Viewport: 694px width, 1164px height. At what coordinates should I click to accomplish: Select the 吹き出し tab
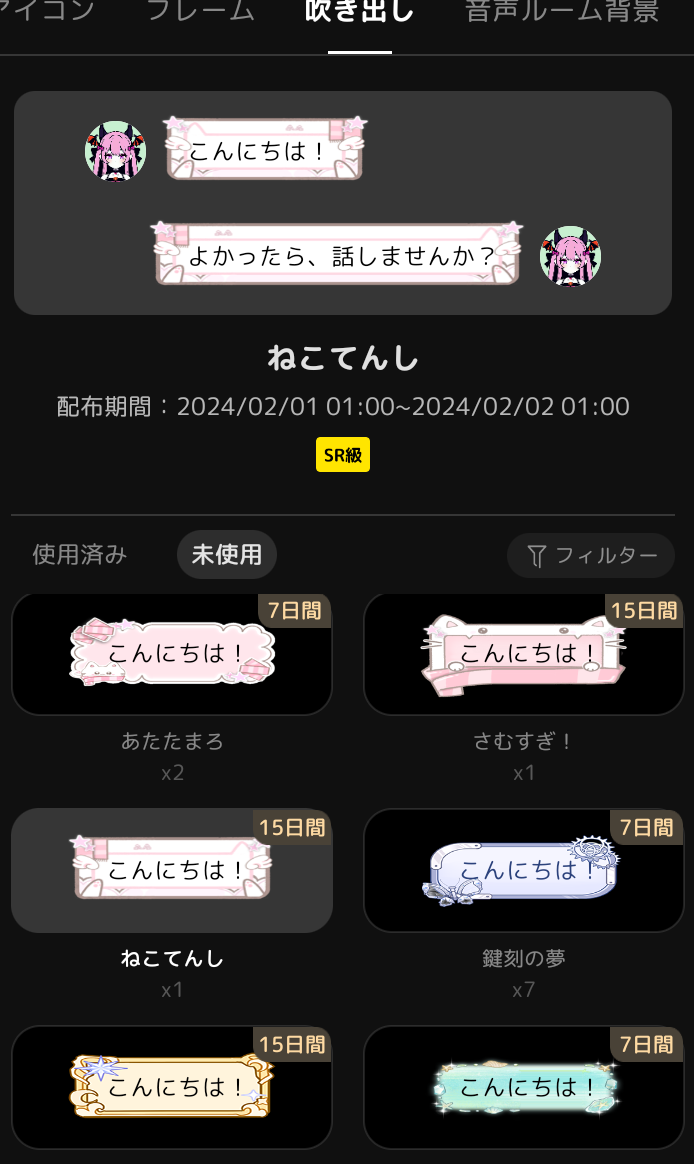click(360, 10)
